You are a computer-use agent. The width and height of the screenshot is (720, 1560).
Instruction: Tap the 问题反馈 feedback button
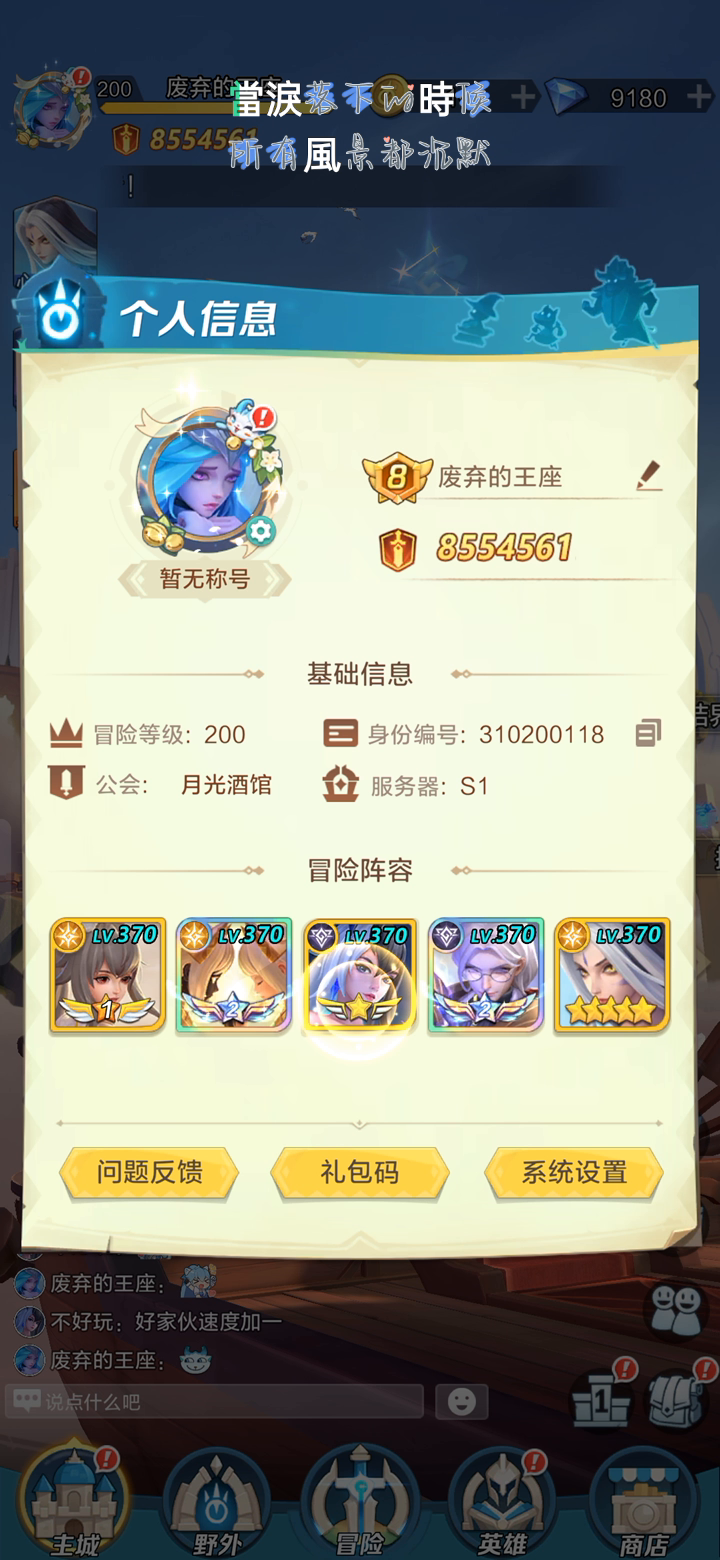point(149,1172)
